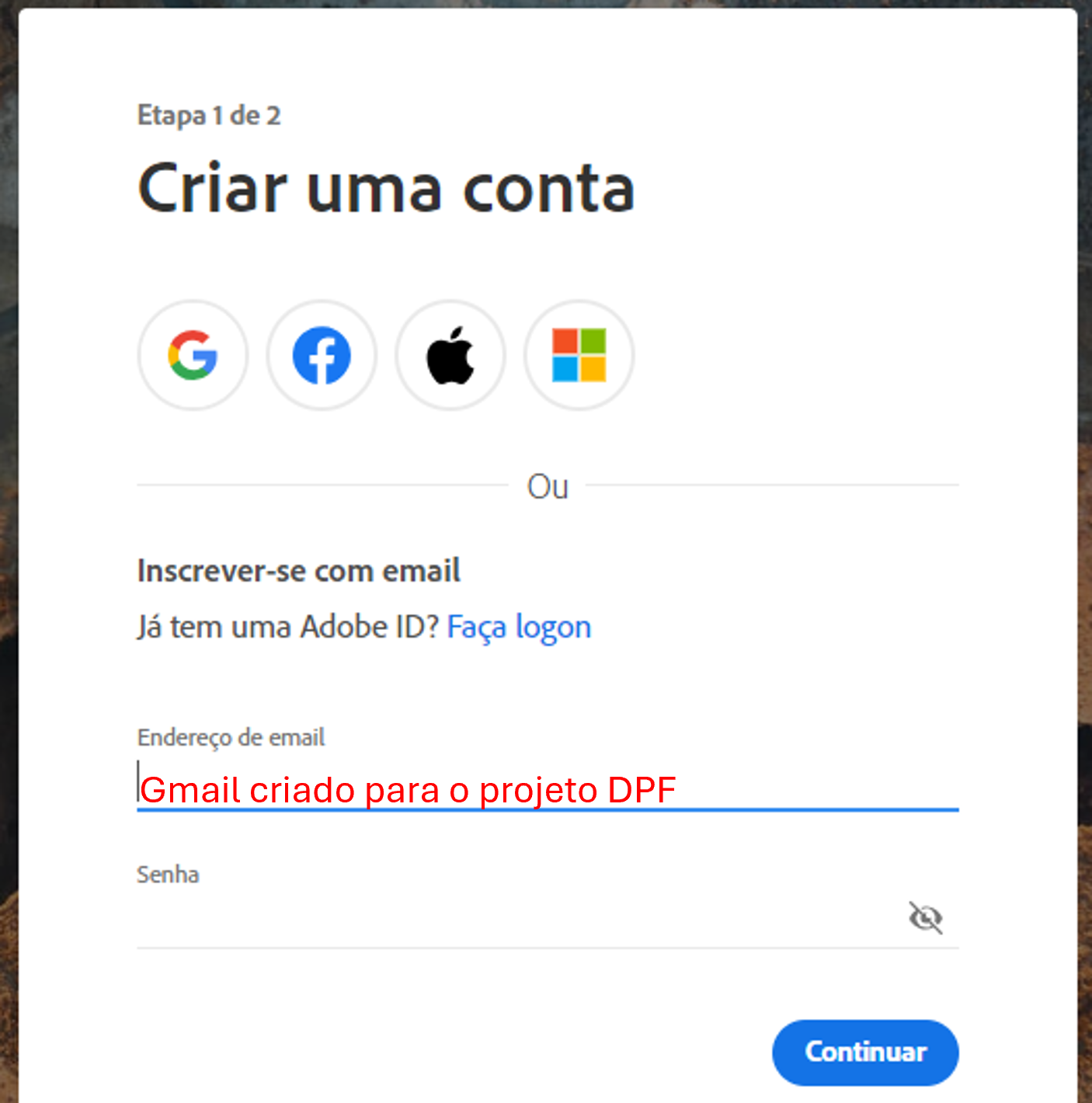This screenshot has width=1092, height=1103.
Task: Toggle password visibility eye icon
Action: tap(925, 918)
